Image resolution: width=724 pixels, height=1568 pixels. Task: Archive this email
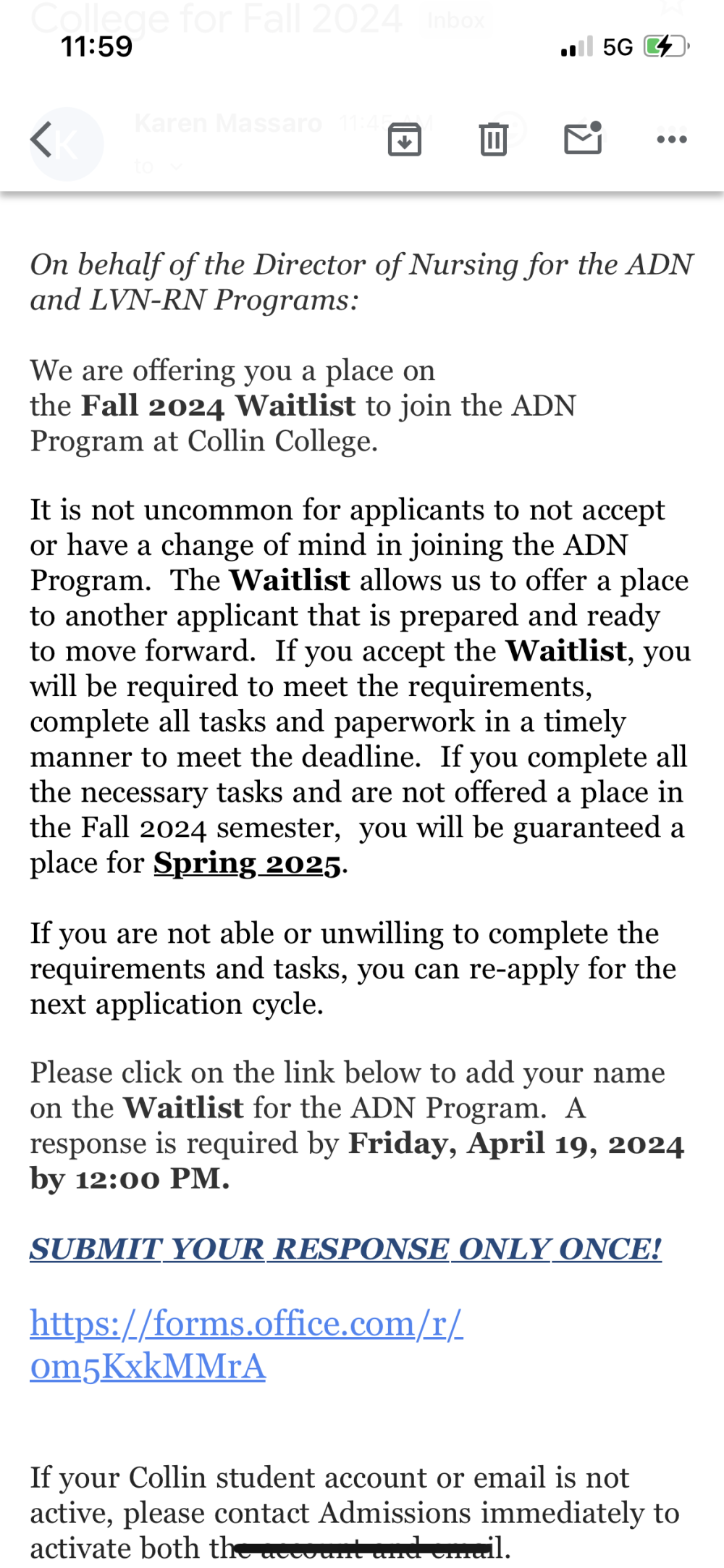[405, 139]
